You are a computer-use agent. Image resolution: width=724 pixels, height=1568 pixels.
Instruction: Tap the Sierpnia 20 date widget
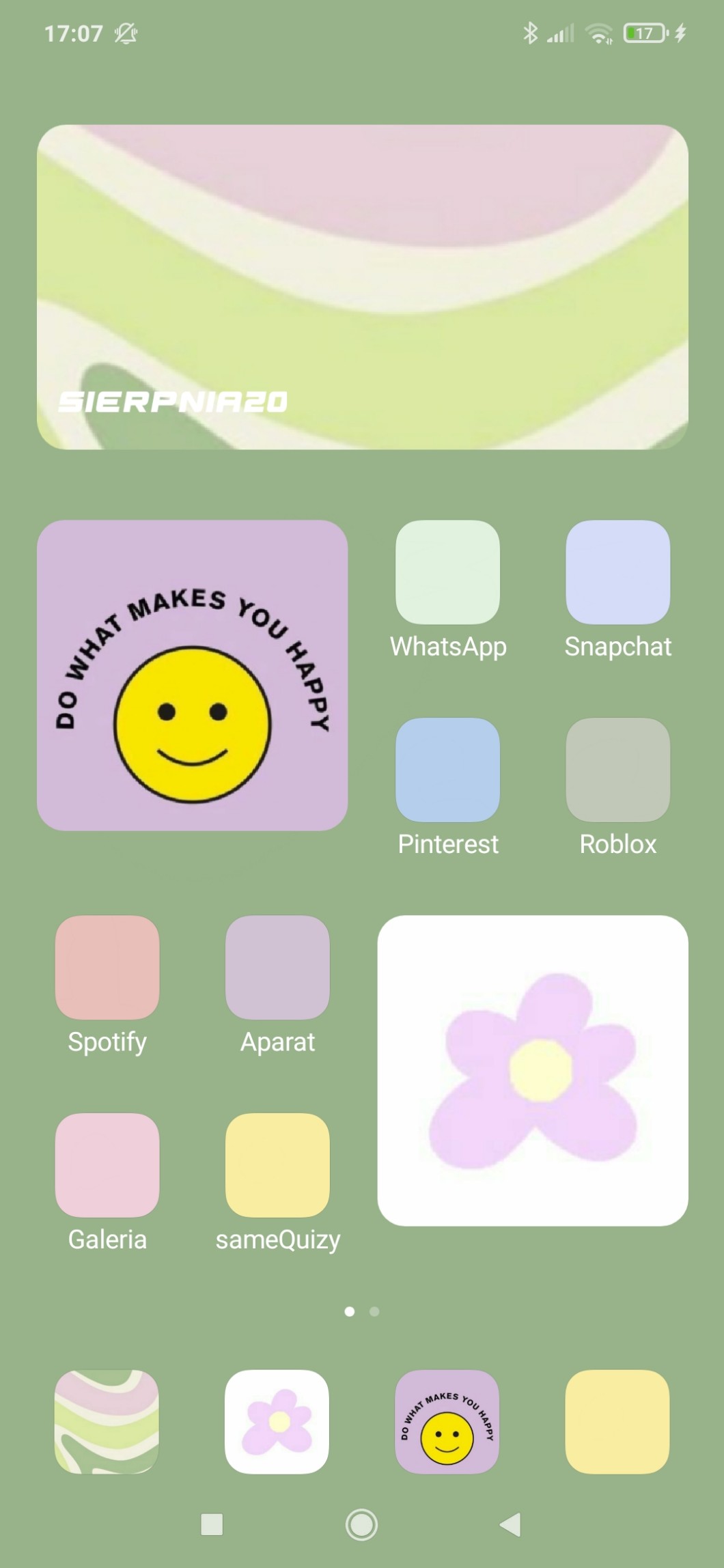pyautogui.click(x=362, y=287)
